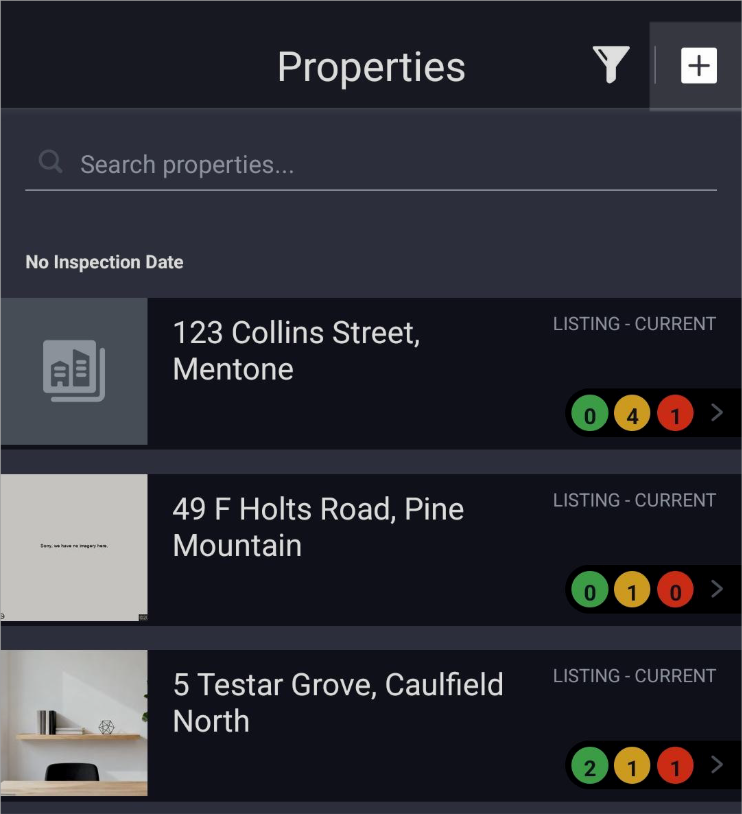The height and width of the screenshot is (814, 742).
Task: Open 5 Testar Grove, Caulfield North
Action: click(x=371, y=723)
